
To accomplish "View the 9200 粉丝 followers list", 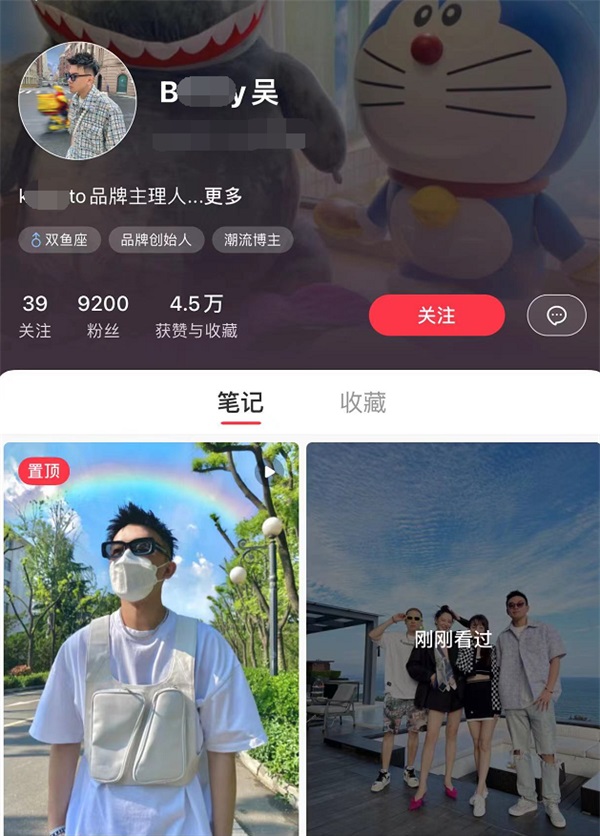I will click(103, 315).
